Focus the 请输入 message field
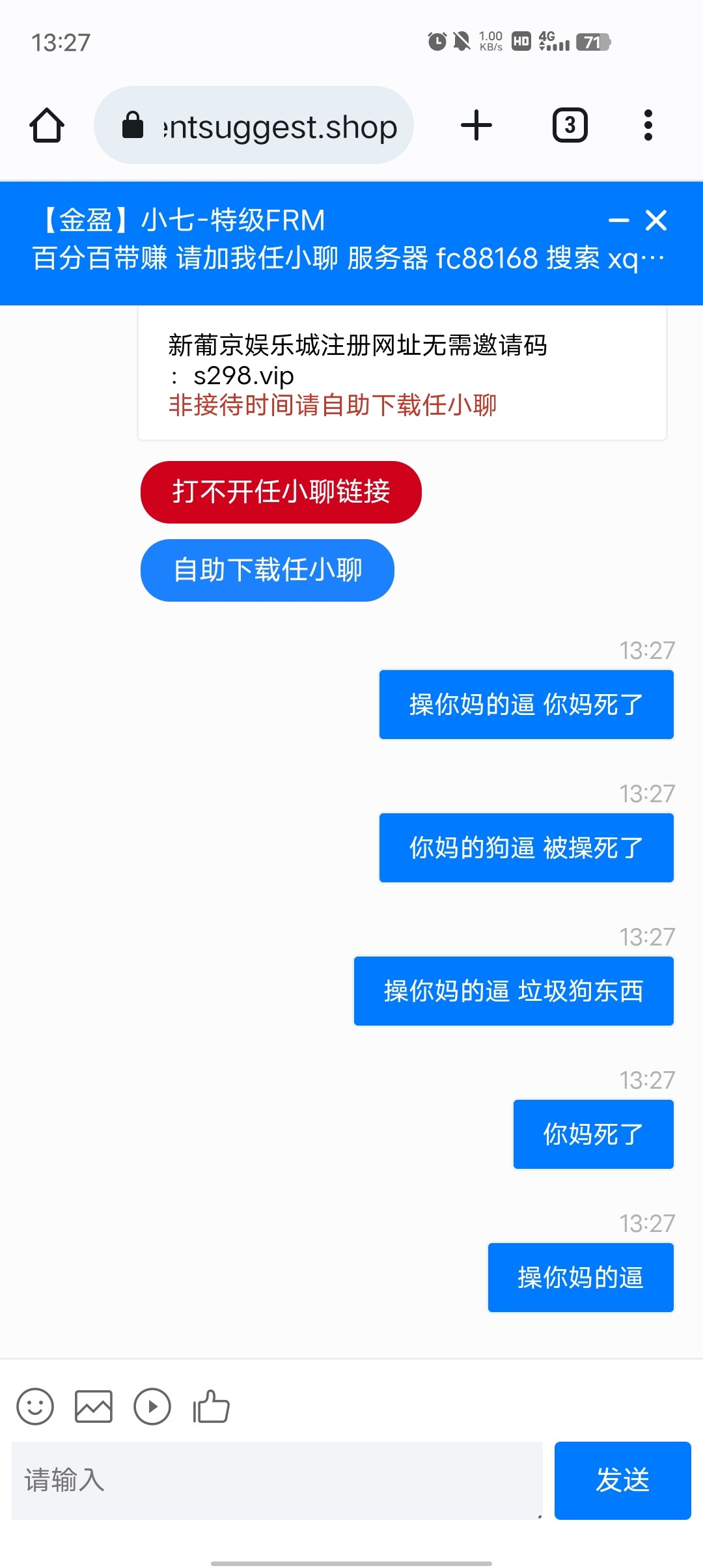 click(277, 1480)
